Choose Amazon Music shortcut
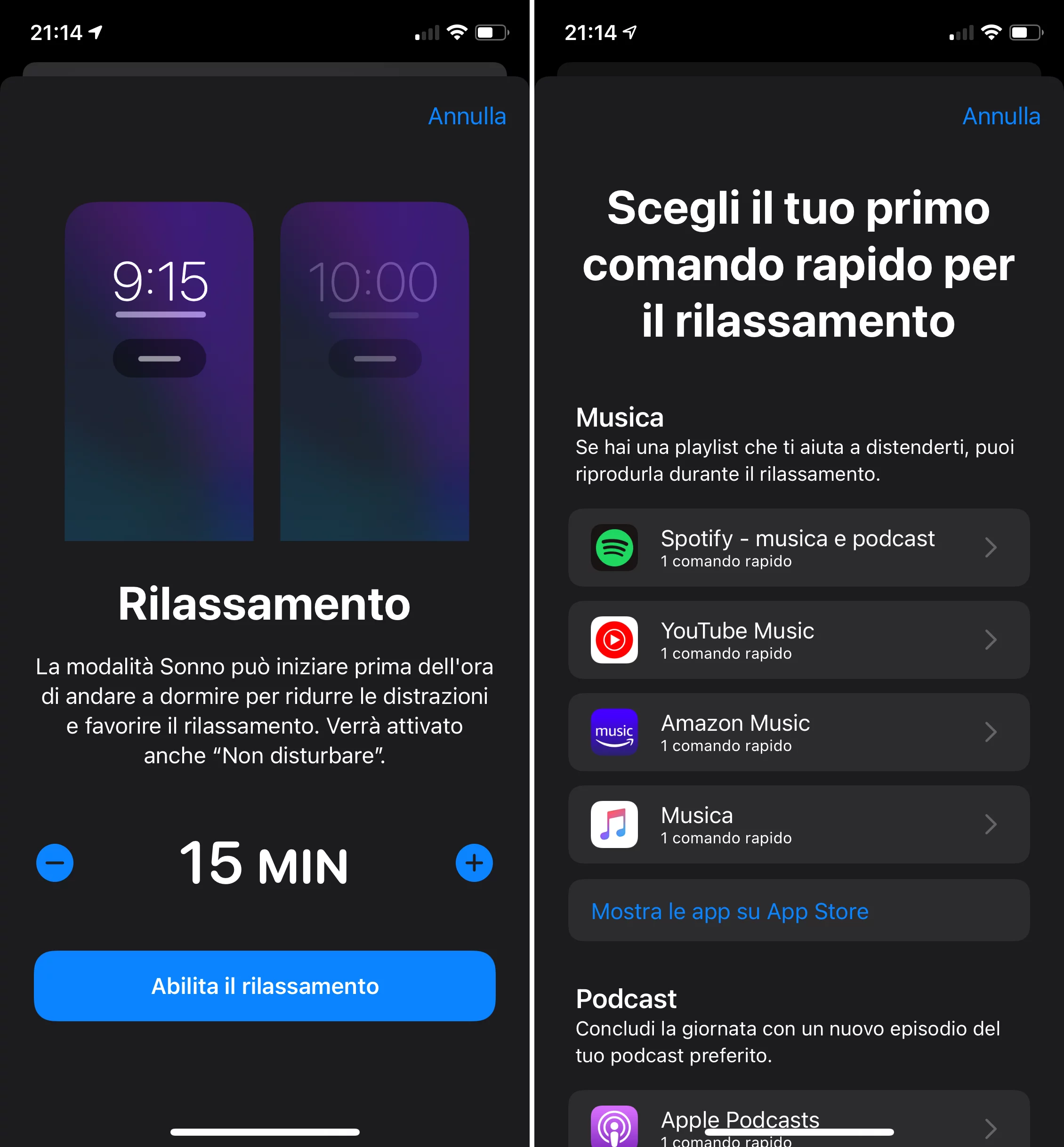 [x=798, y=732]
